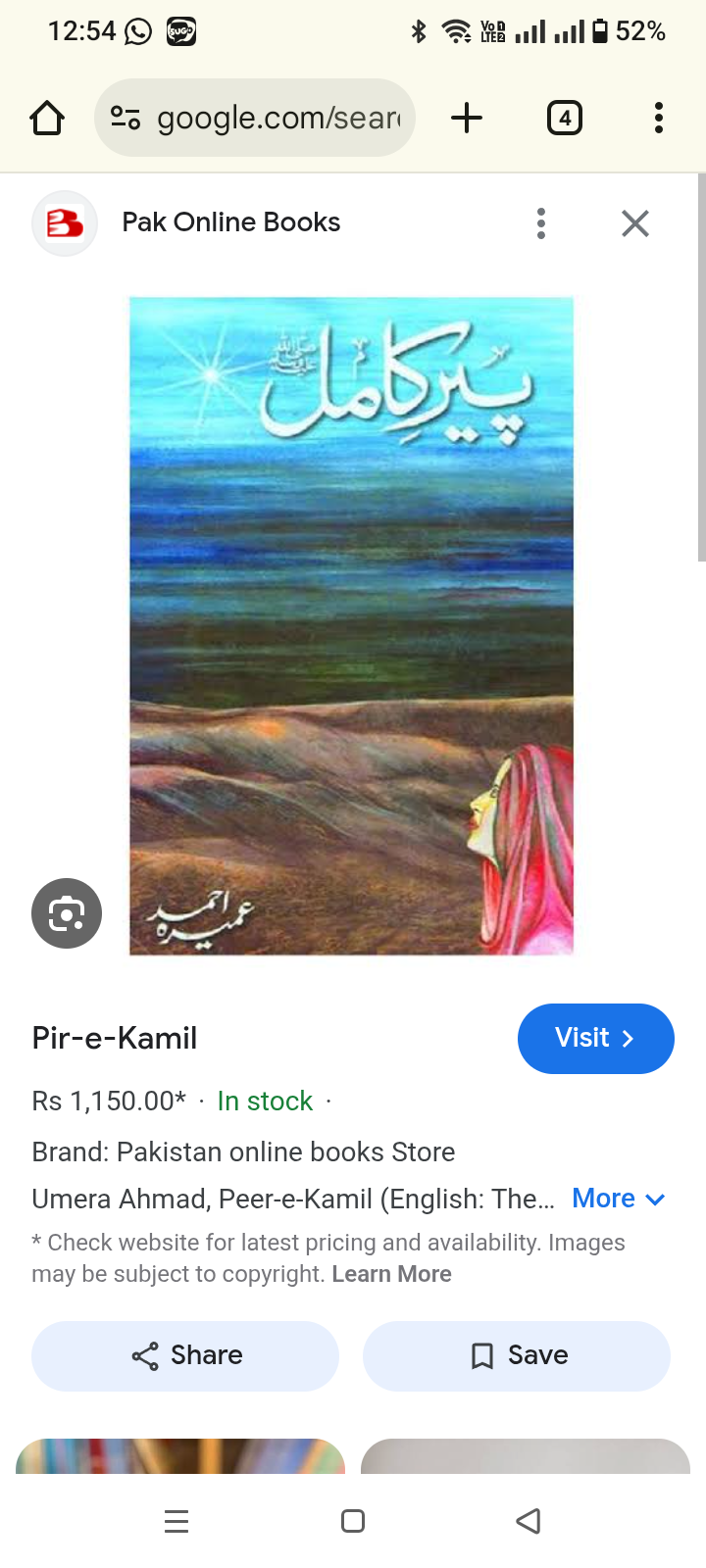Close the image preview panel
This screenshot has width=706, height=1568.
click(635, 223)
